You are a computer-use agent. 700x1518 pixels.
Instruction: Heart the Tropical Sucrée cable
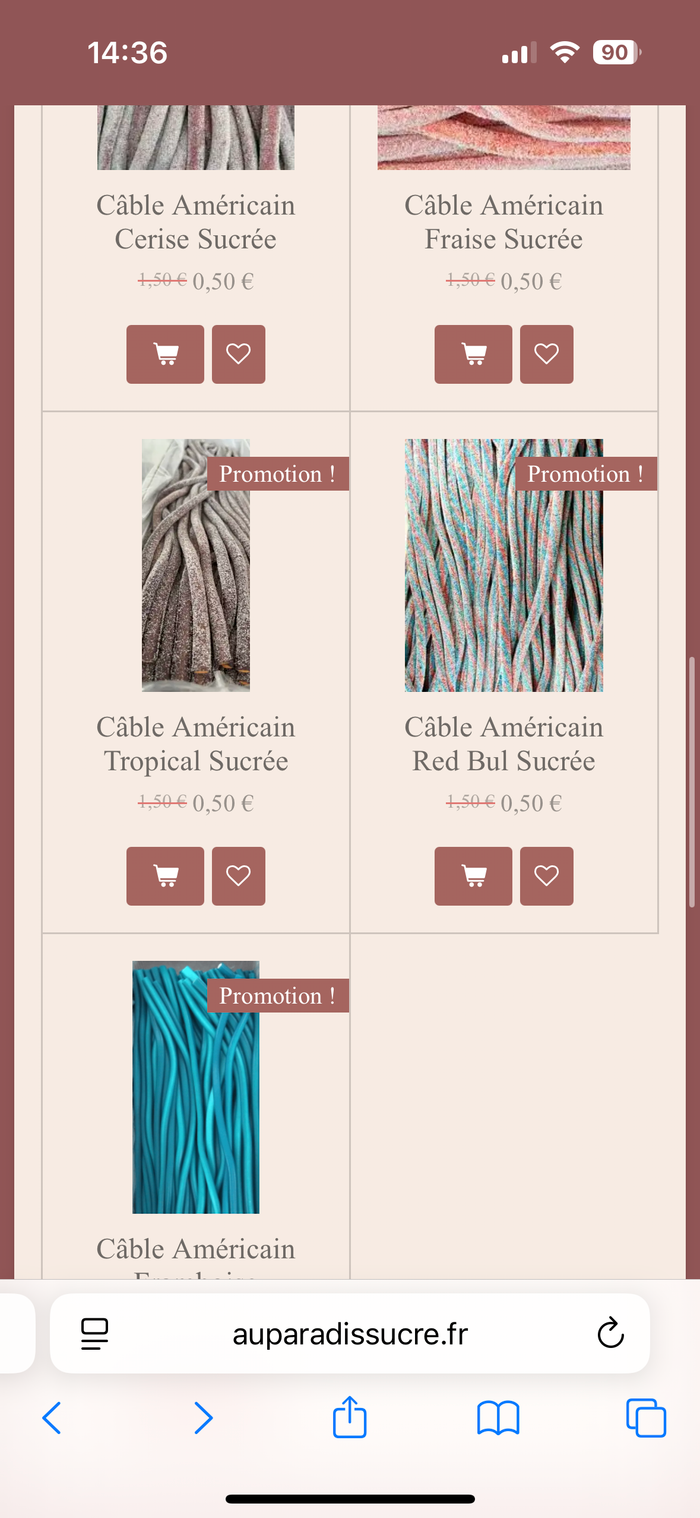(238, 876)
